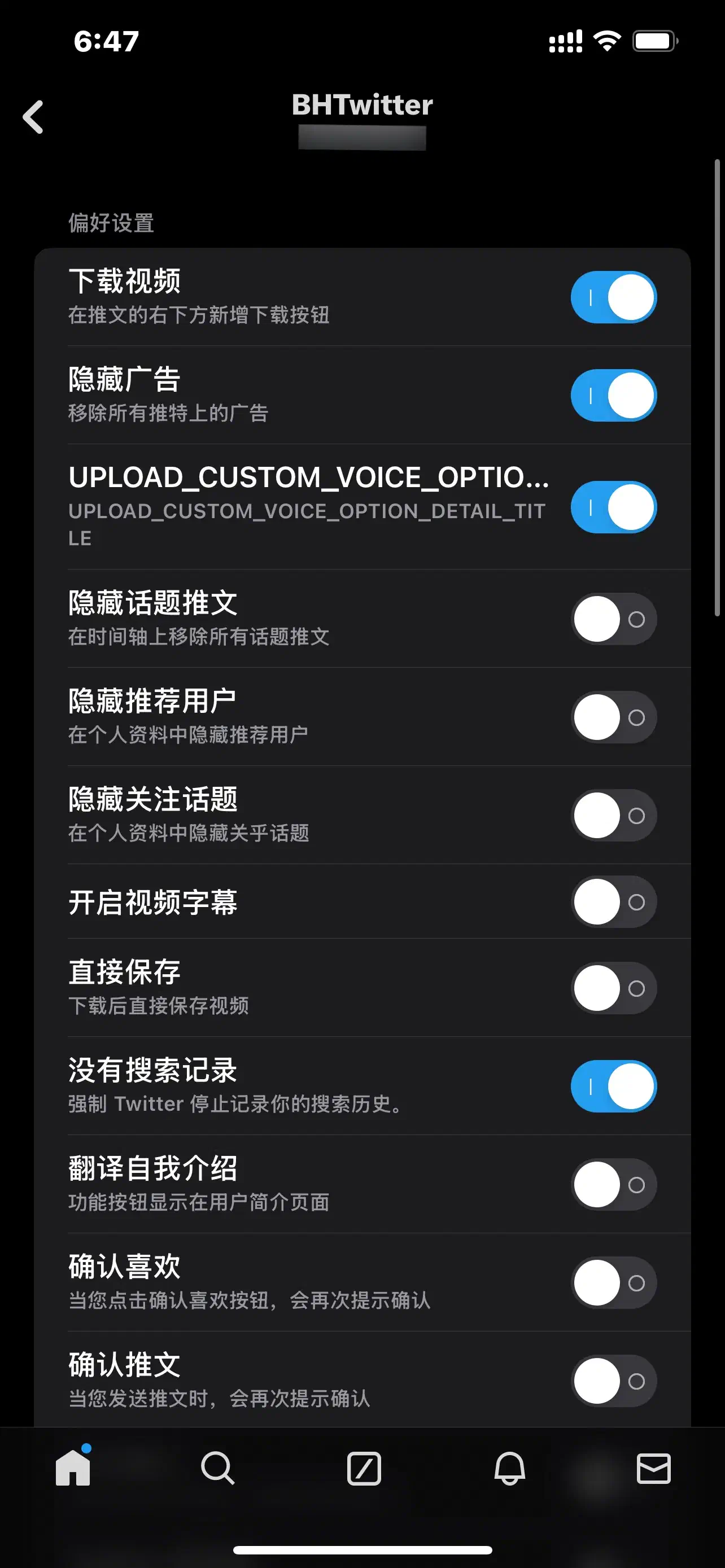Enable the 翻译自我介绍 switch
725x1568 pixels.
coord(613,1185)
